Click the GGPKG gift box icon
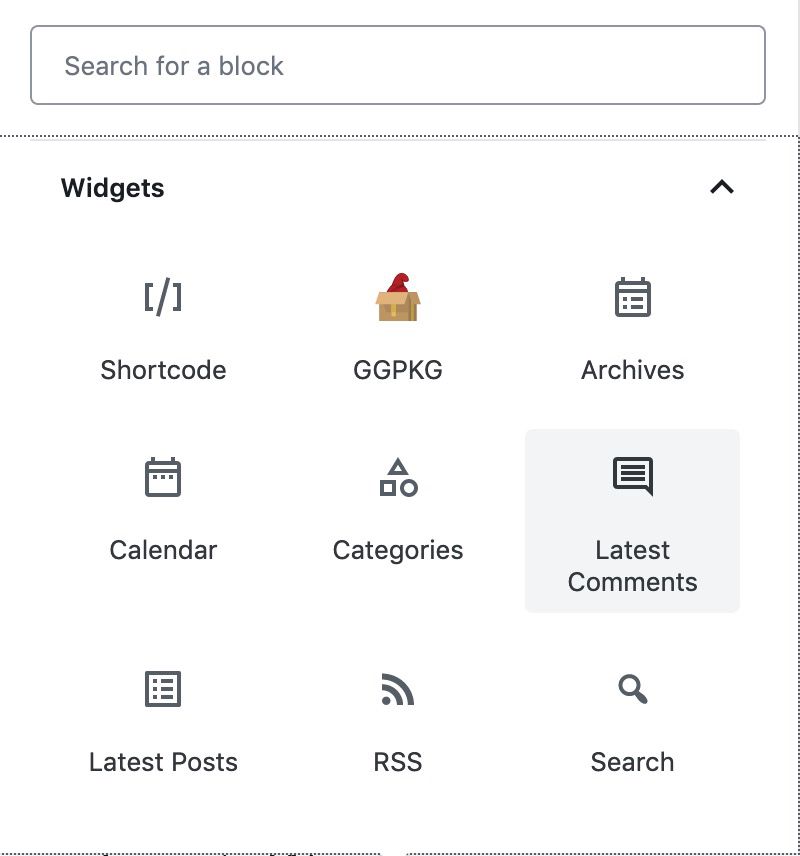 click(x=398, y=300)
